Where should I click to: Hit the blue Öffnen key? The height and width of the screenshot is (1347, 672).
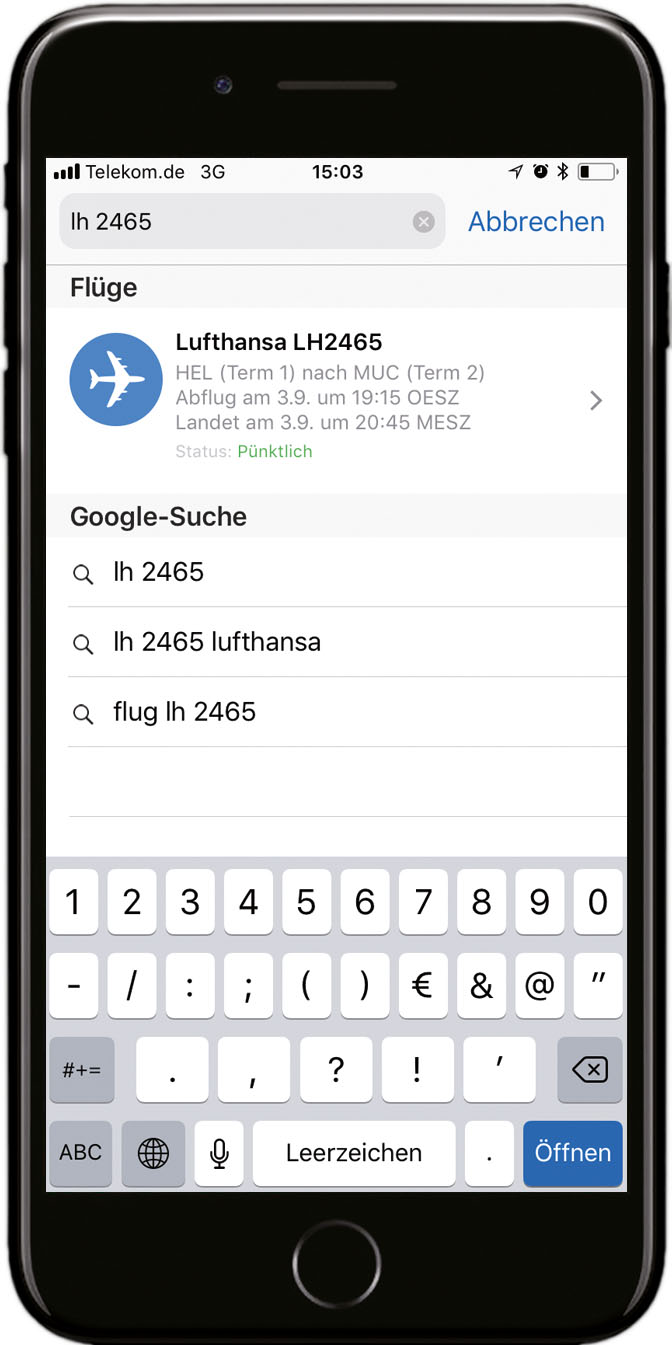572,1153
